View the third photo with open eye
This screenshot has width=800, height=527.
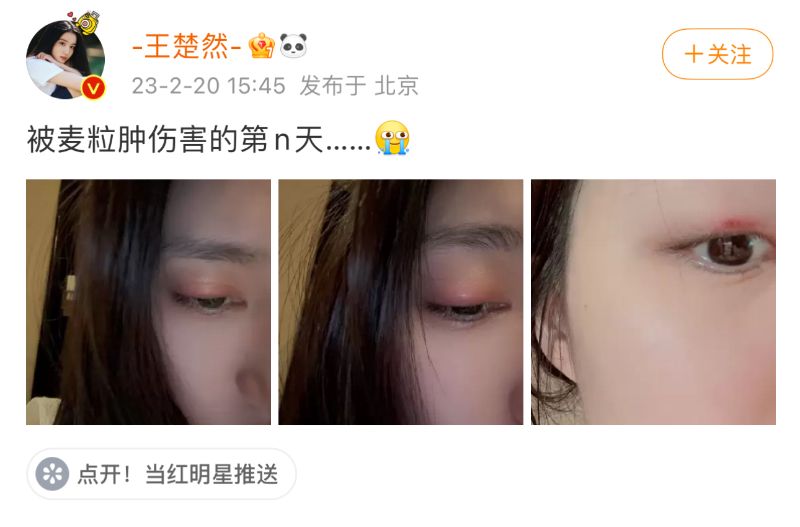click(653, 302)
